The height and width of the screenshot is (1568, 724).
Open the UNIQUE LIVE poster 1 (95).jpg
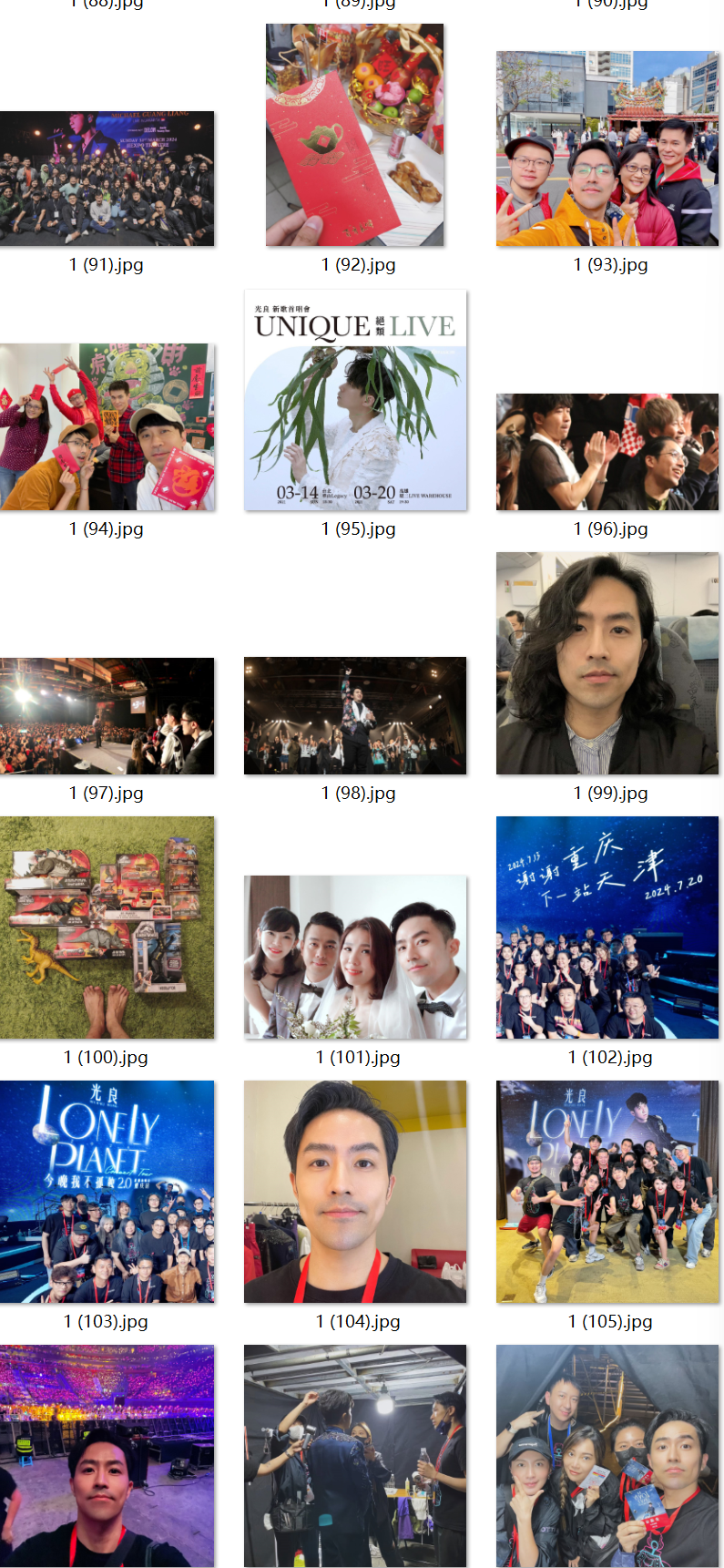coord(355,400)
